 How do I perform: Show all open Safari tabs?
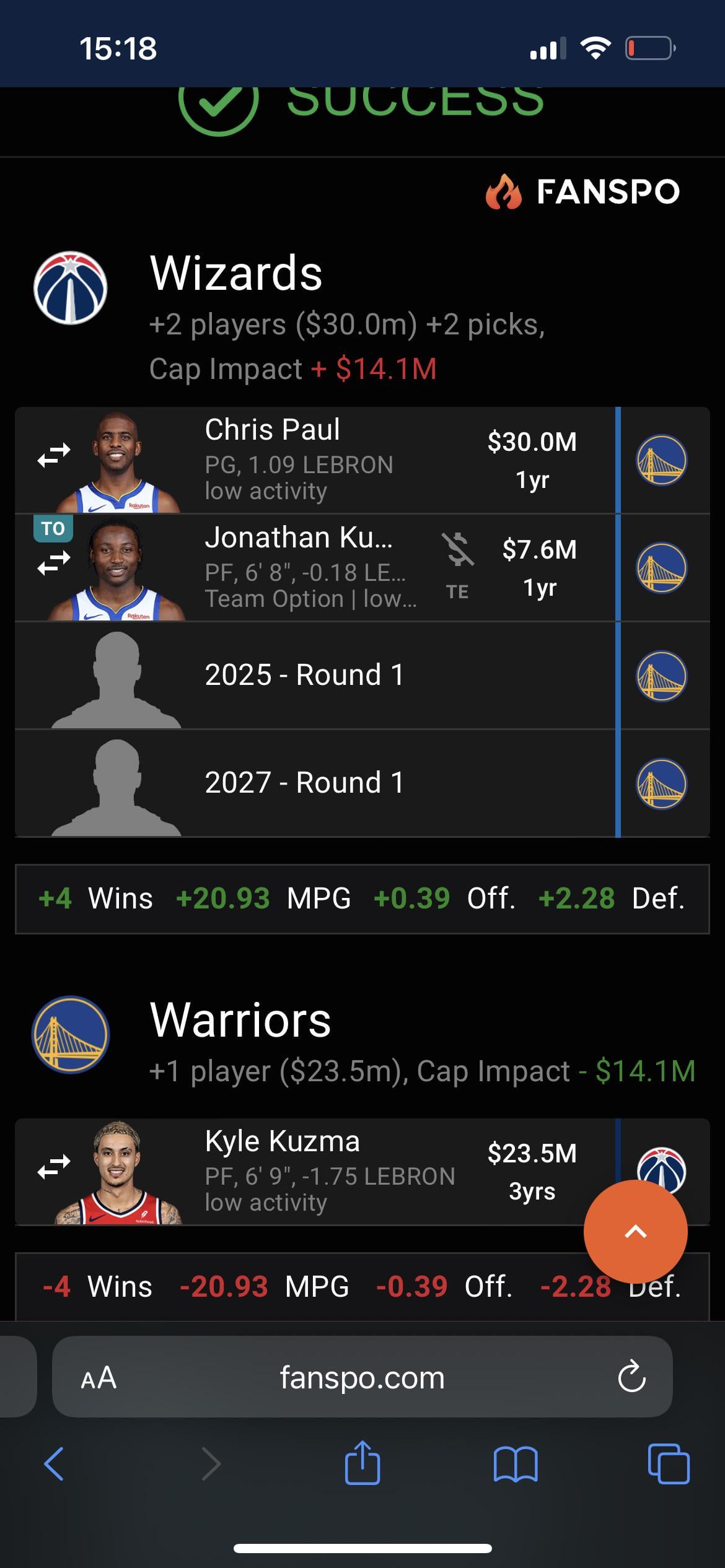click(x=668, y=1464)
